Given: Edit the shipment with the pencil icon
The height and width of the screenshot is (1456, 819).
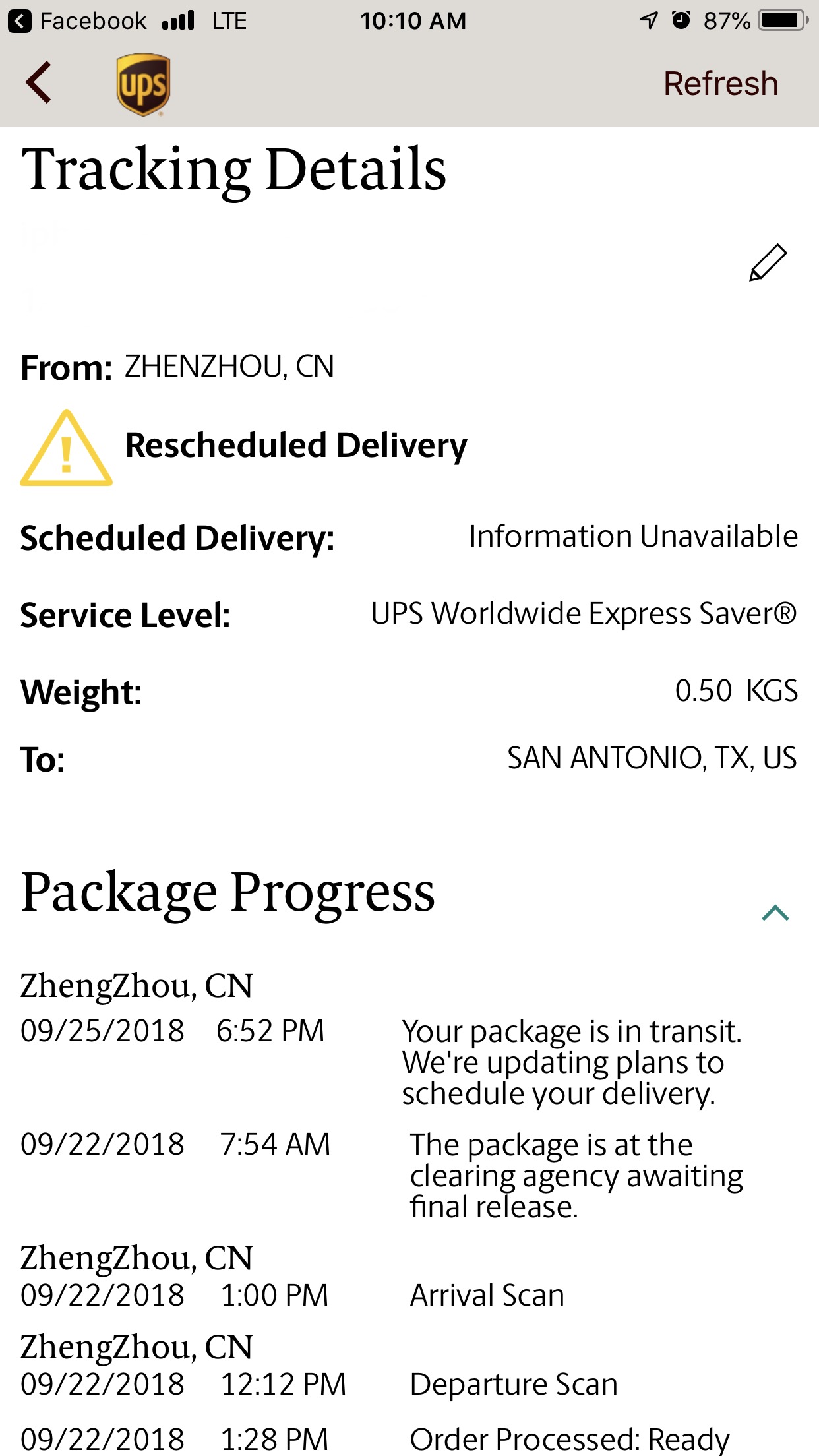Looking at the screenshot, I should 768,262.
